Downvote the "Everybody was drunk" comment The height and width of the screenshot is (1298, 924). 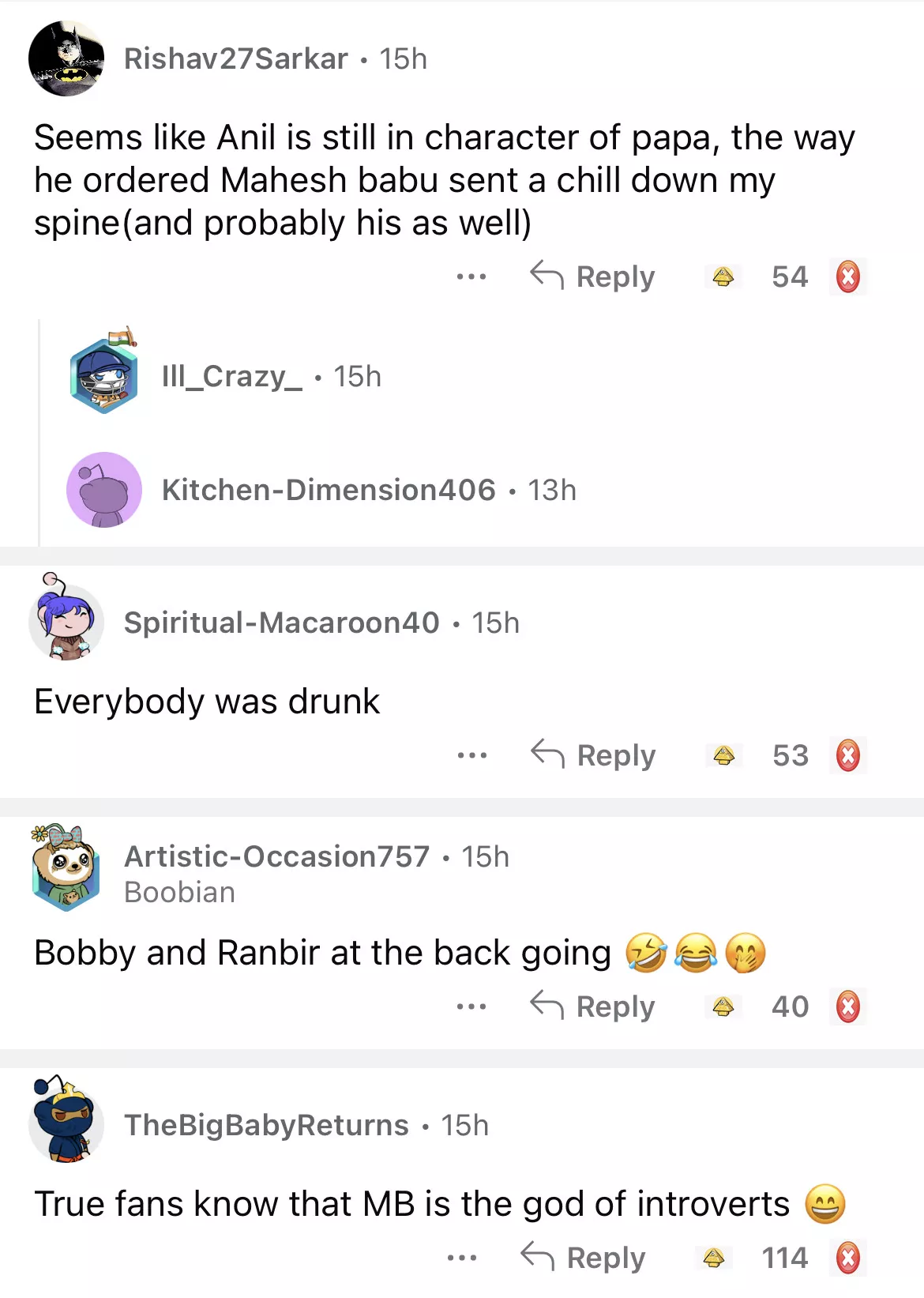[x=847, y=755]
